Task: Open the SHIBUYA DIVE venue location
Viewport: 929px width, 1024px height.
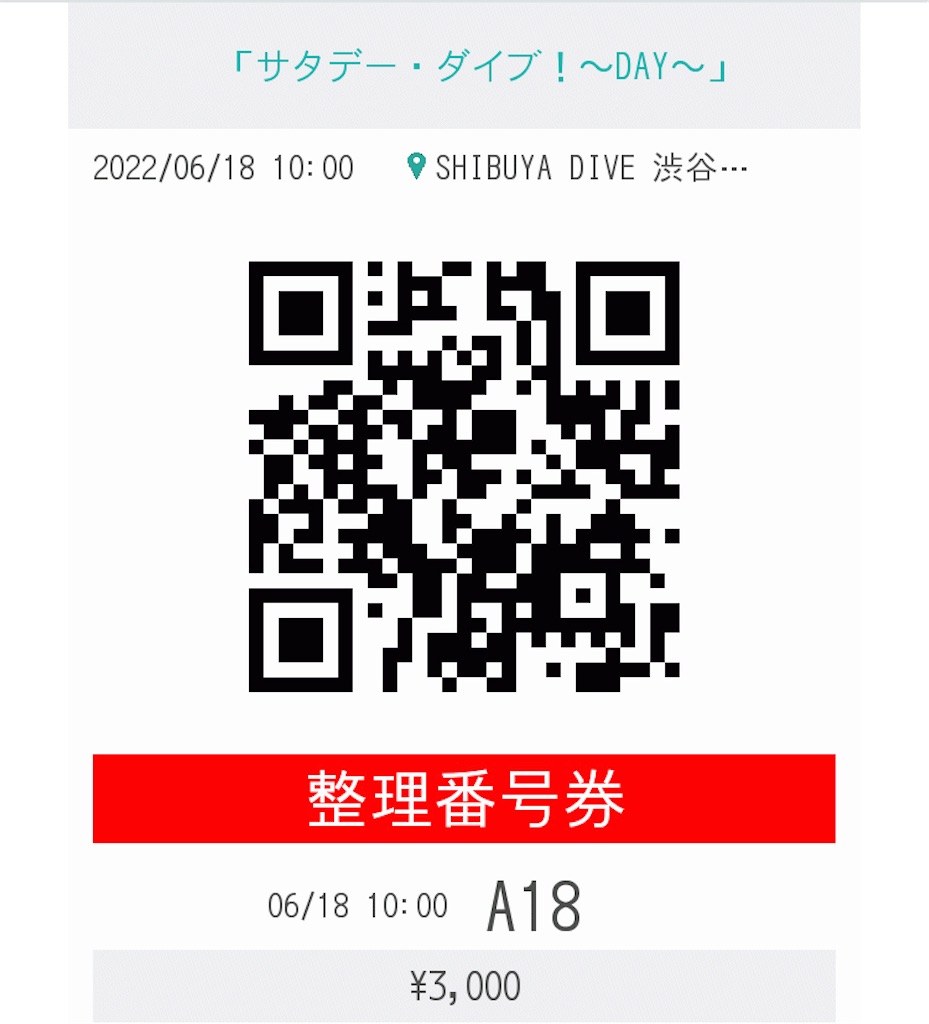Action: 578,169
